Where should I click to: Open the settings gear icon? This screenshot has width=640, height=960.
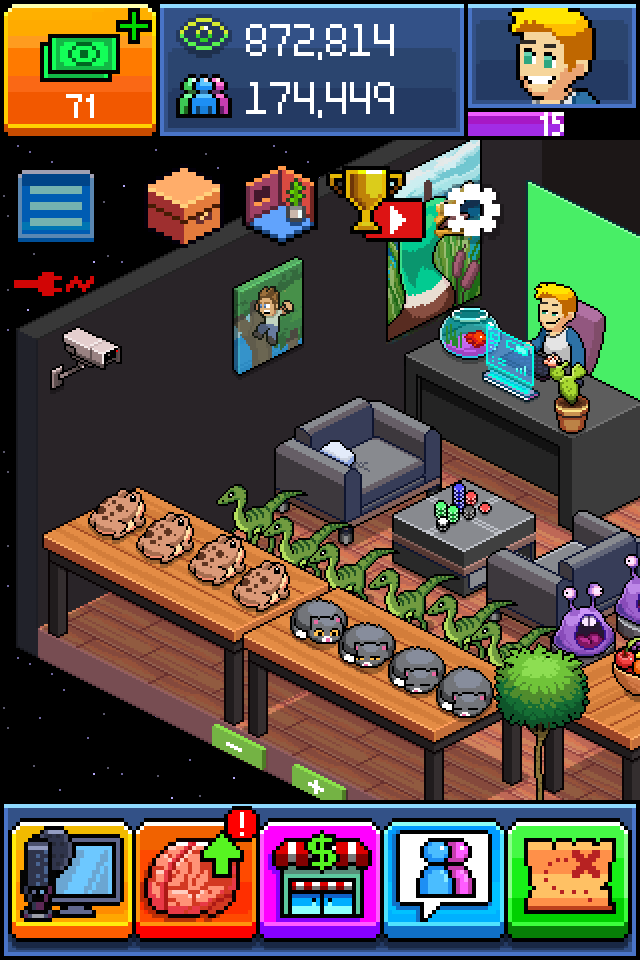pyautogui.click(x=470, y=208)
